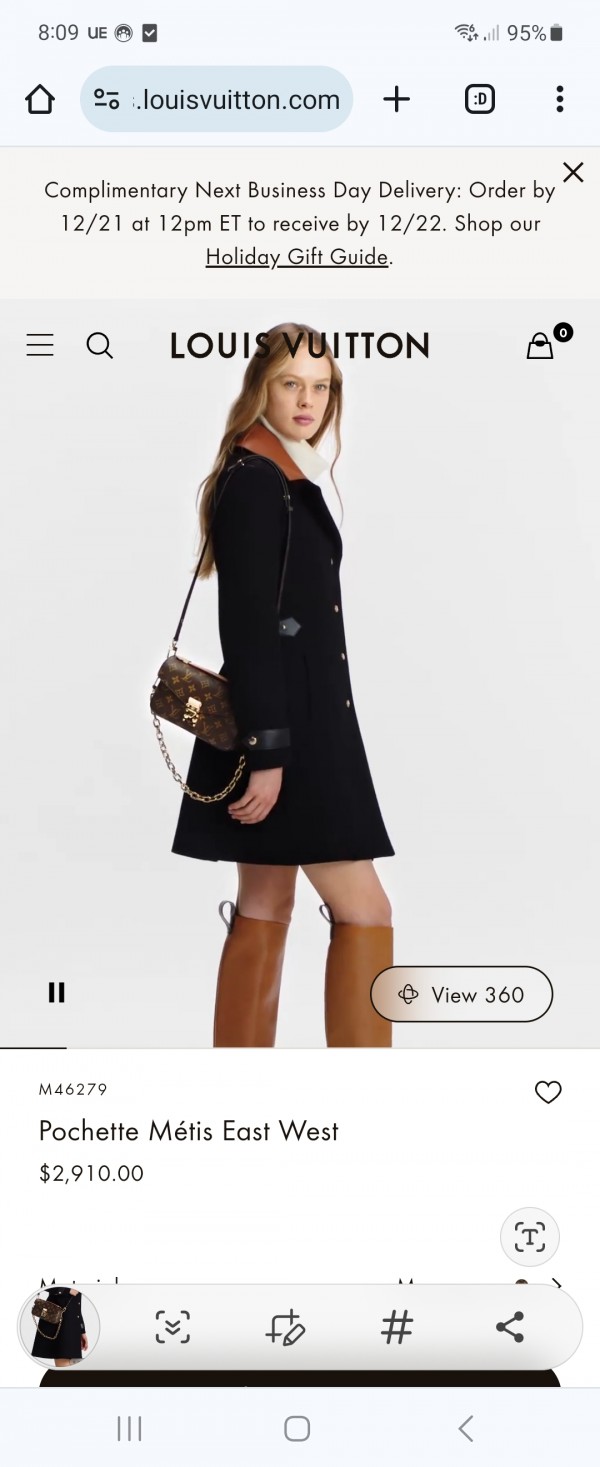Search the Louis Vuitton site

coord(100,346)
